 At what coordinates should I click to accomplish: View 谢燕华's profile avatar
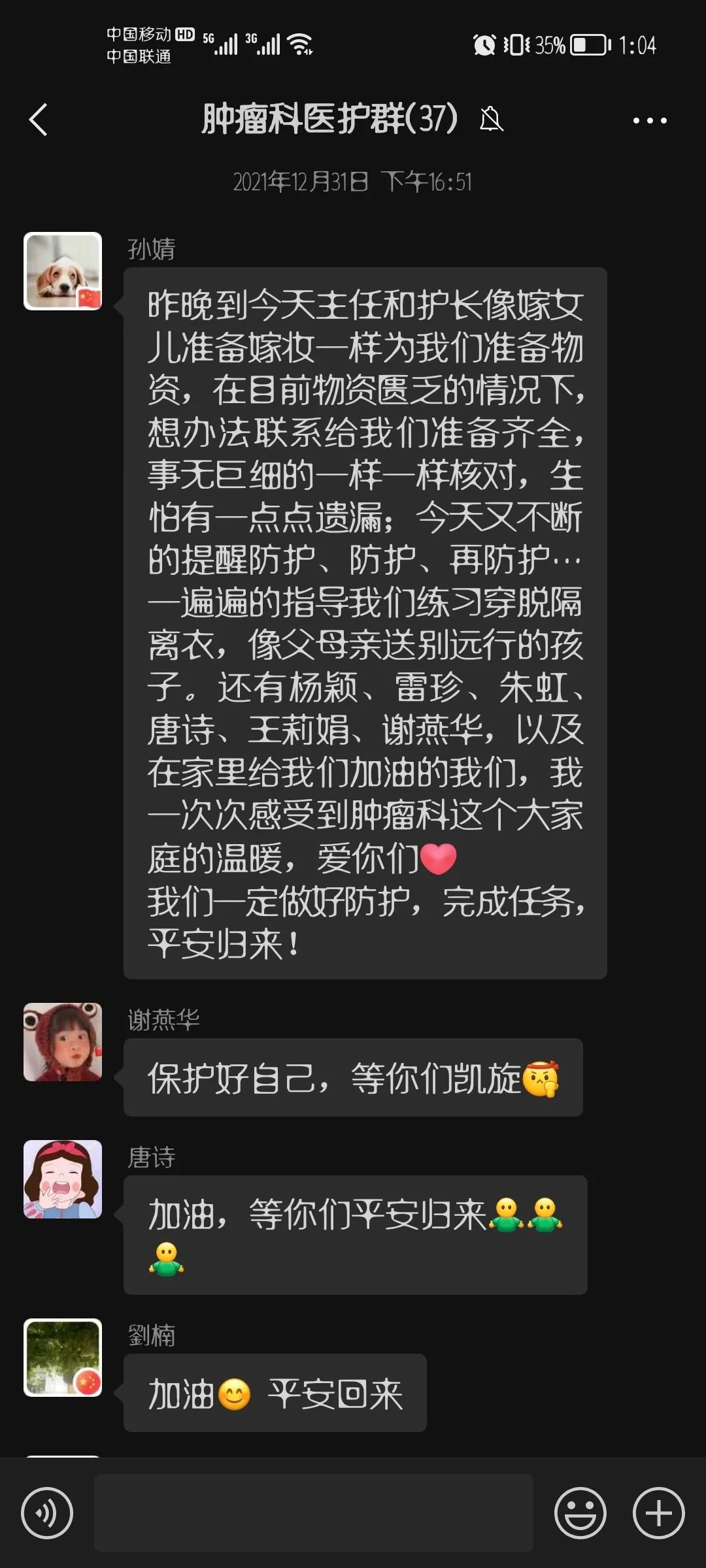point(63,1041)
